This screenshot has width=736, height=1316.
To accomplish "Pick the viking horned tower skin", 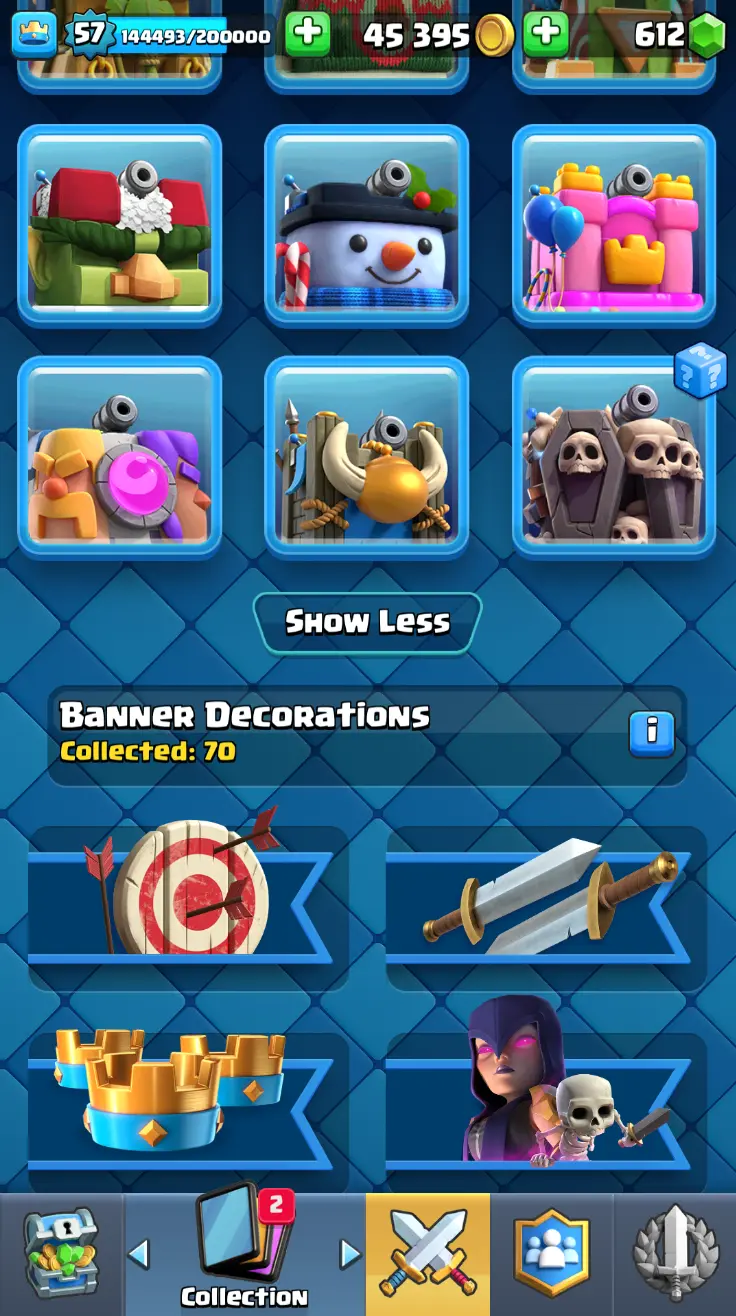I will [367, 457].
